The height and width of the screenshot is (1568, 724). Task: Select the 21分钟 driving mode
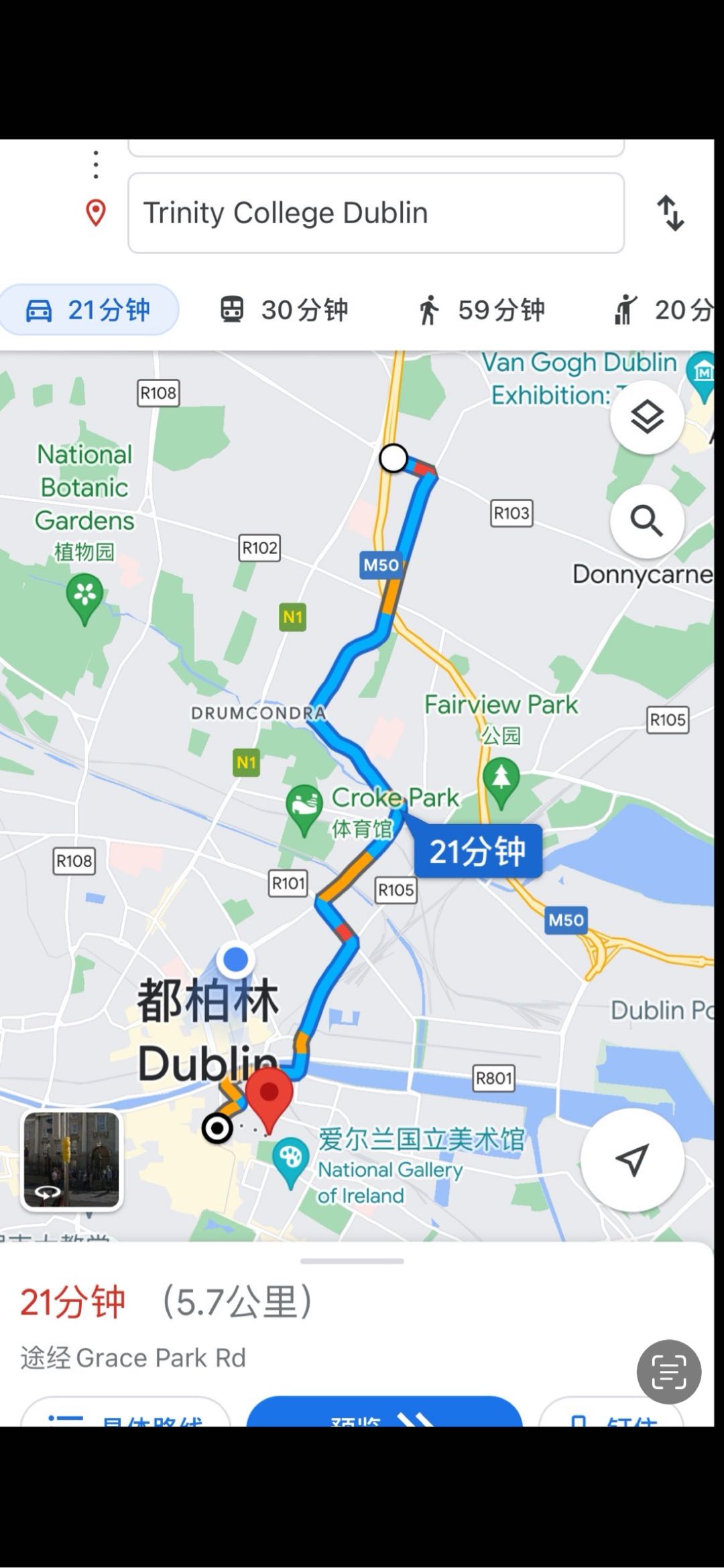[88, 310]
